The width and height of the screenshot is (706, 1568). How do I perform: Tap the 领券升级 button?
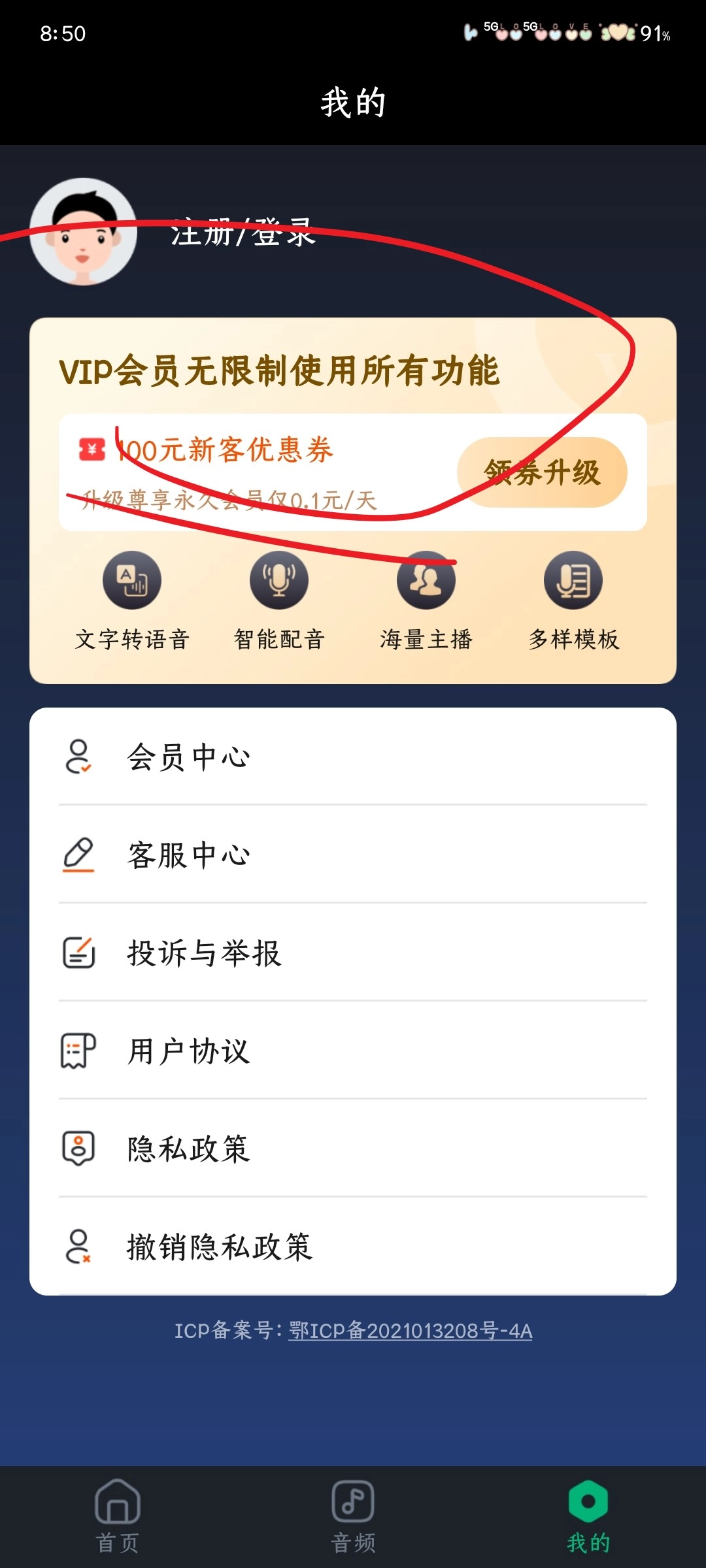point(542,472)
